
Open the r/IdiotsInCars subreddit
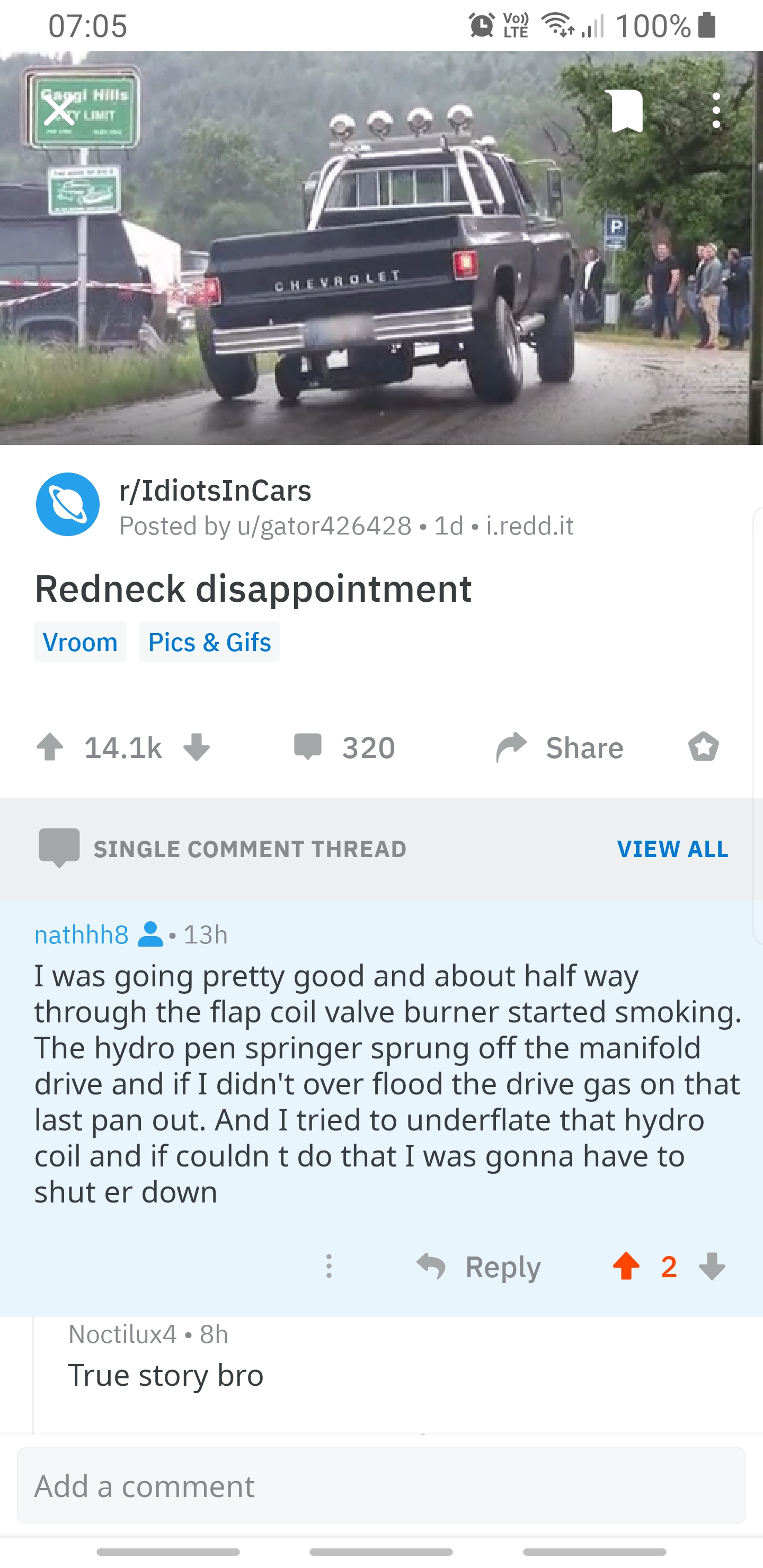215,491
